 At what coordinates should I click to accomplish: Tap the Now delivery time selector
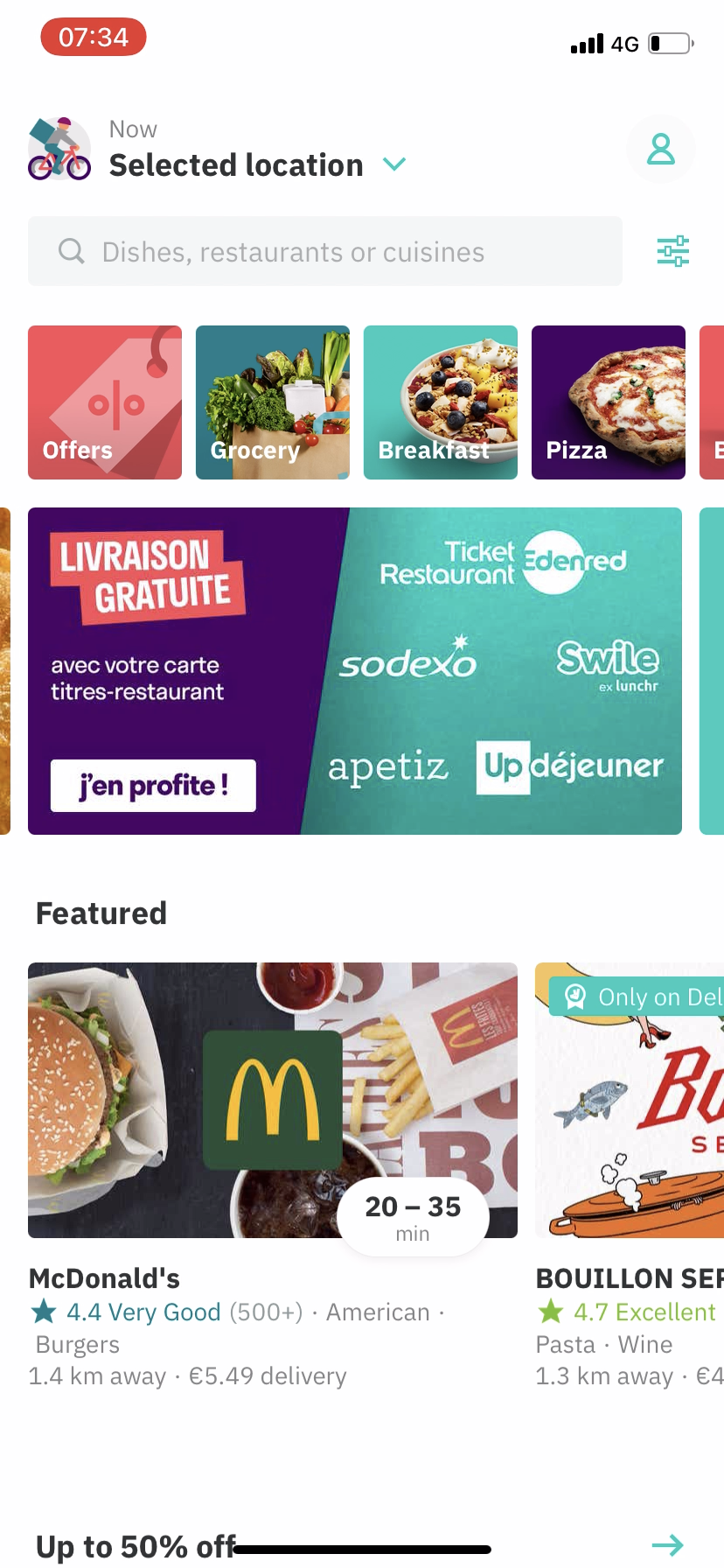point(132,129)
